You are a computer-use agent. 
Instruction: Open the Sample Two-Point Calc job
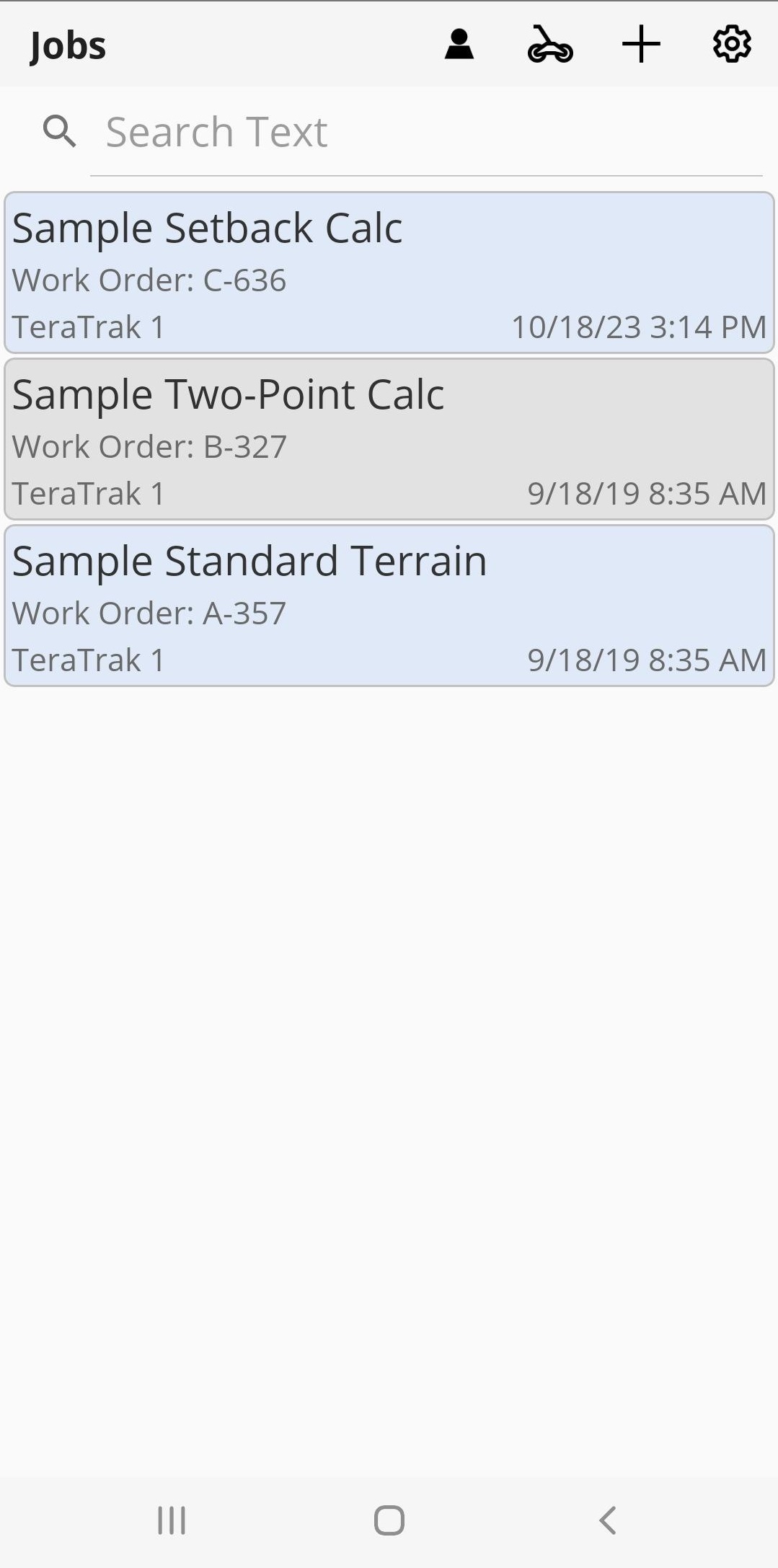(x=389, y=439)
